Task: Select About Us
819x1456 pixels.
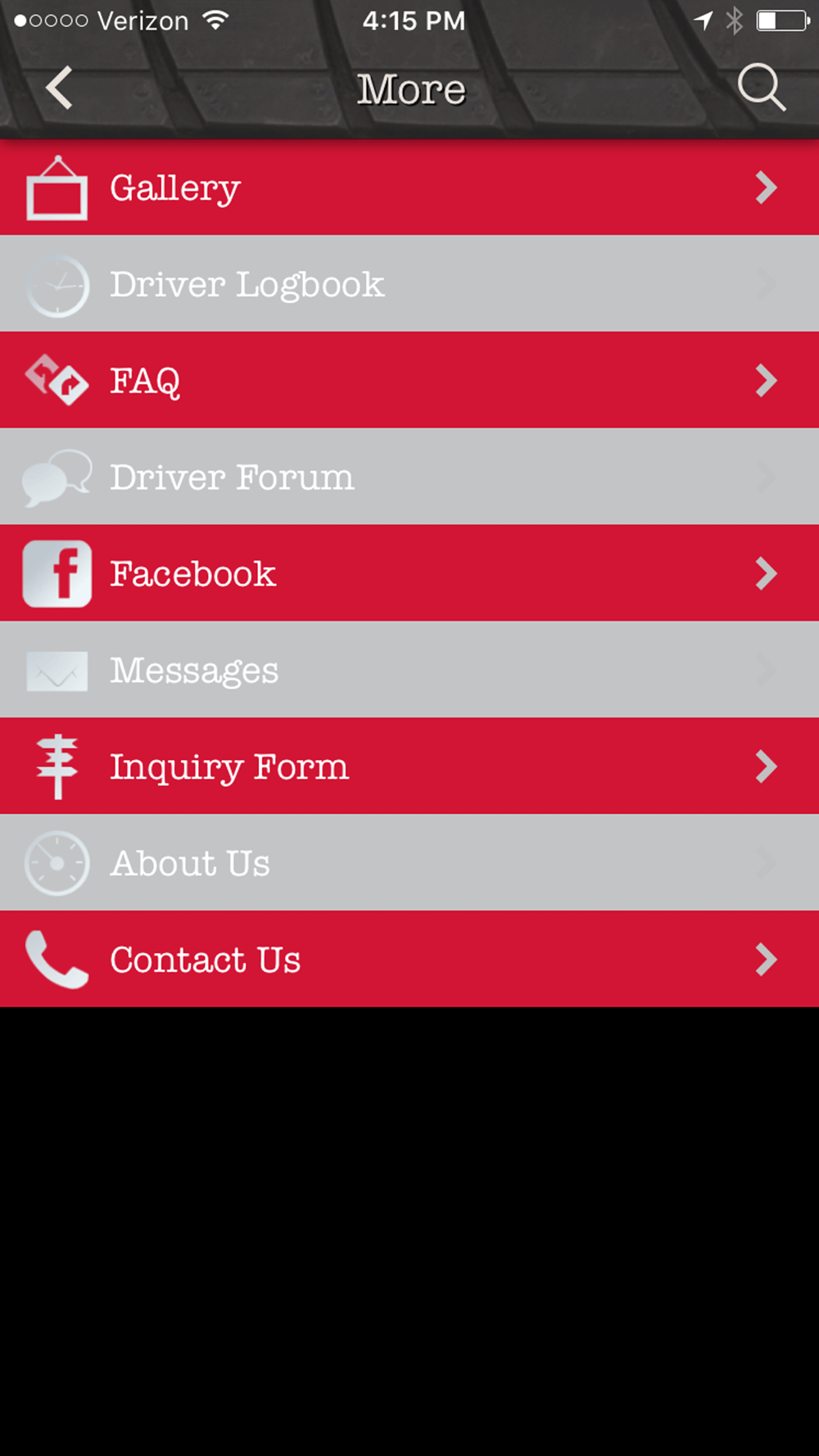Action: [409, 863]
